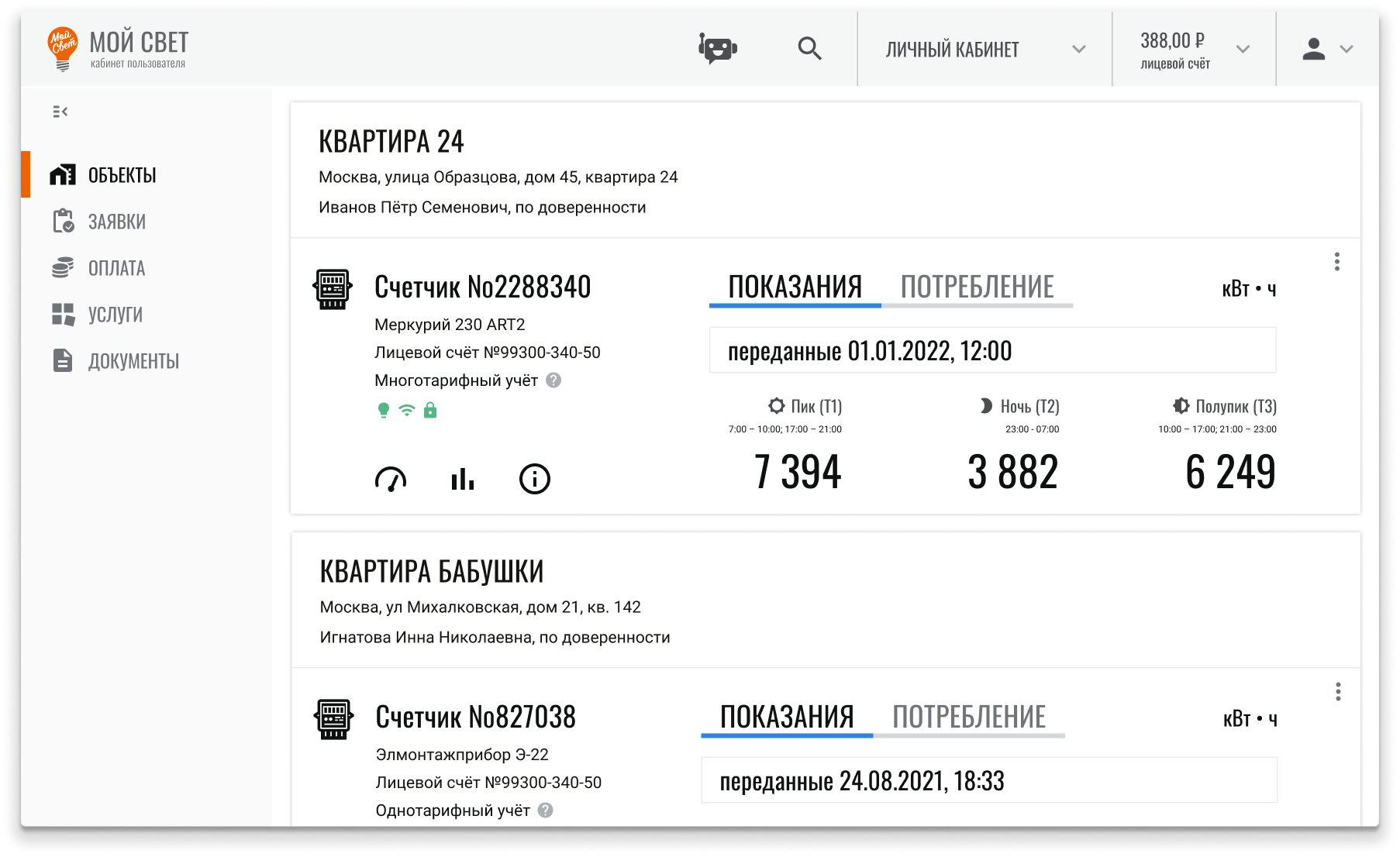Open the user profile menu
This screenshot has height=857, width=1400.
1327,49
